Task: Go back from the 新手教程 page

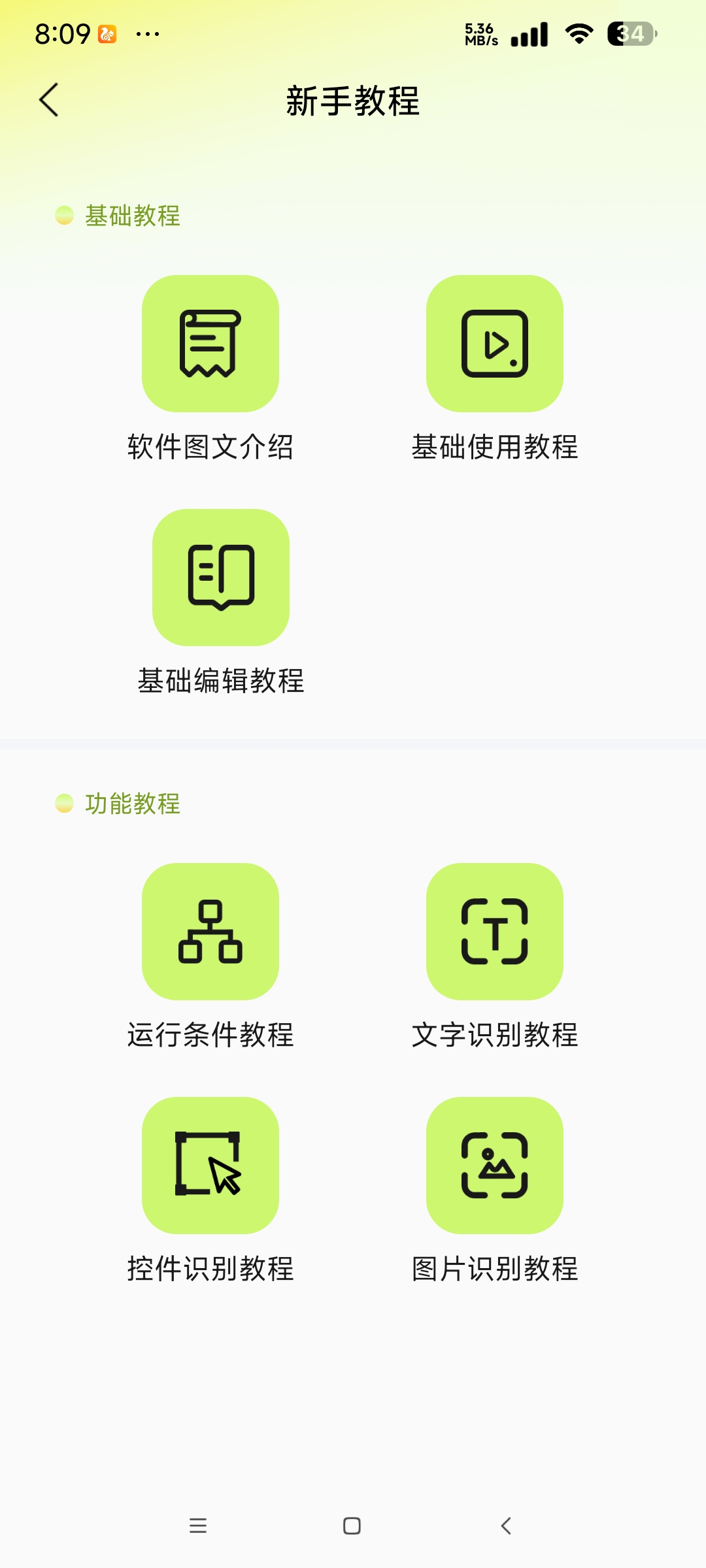Action: (x=49, y=100)
